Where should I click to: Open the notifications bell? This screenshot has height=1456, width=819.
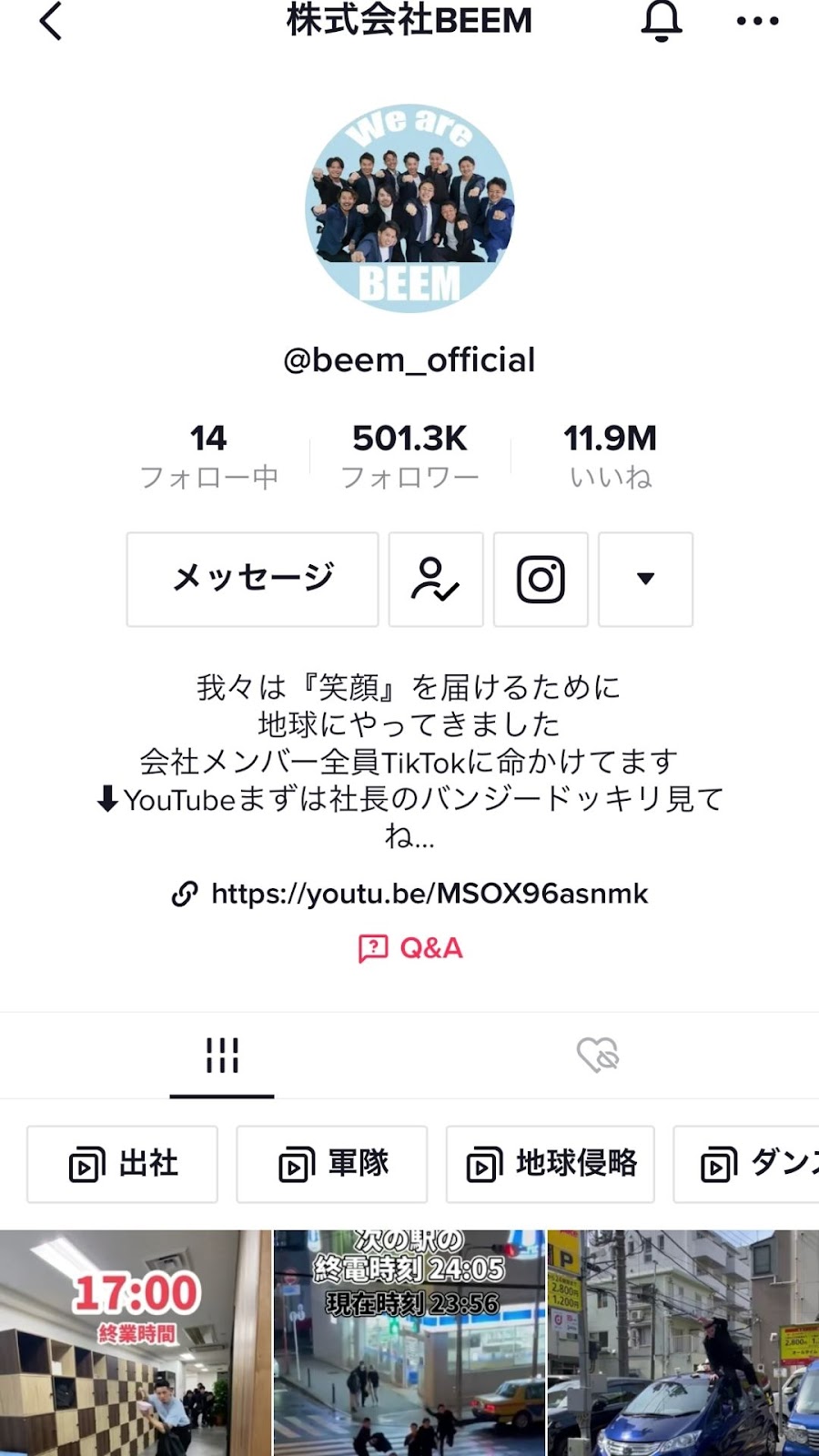pos(662,22)
